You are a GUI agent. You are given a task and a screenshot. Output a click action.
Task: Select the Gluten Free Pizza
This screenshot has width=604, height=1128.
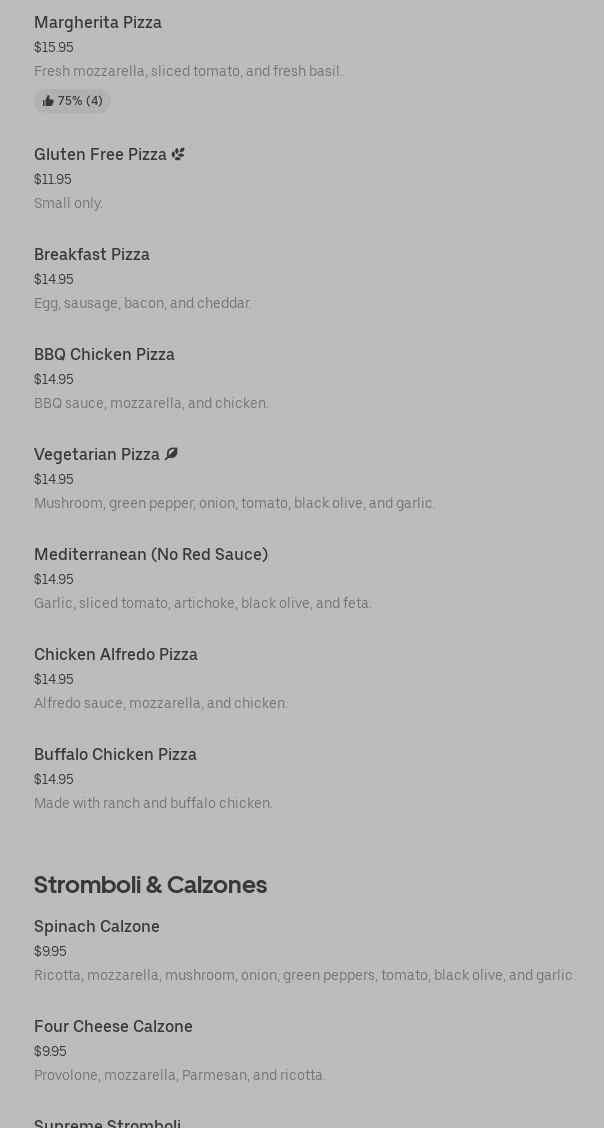coord(100,155)
